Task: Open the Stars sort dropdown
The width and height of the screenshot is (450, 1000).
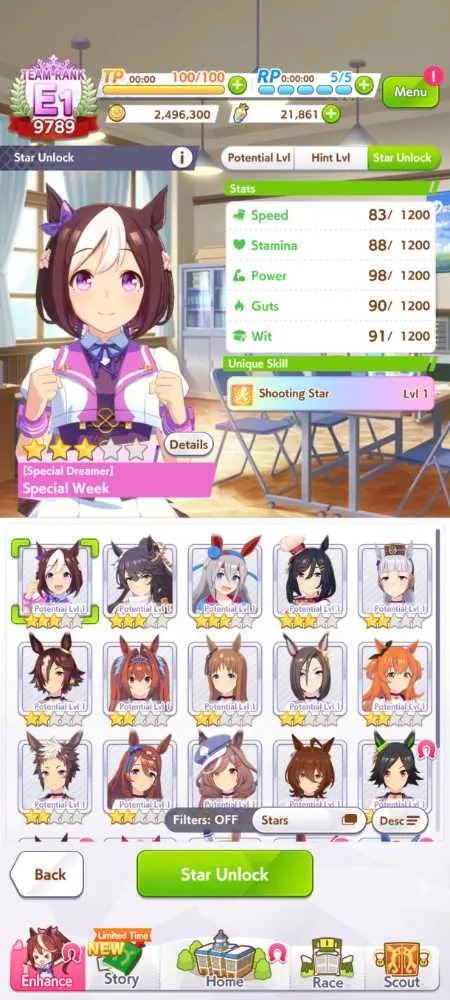Action: 308,820
